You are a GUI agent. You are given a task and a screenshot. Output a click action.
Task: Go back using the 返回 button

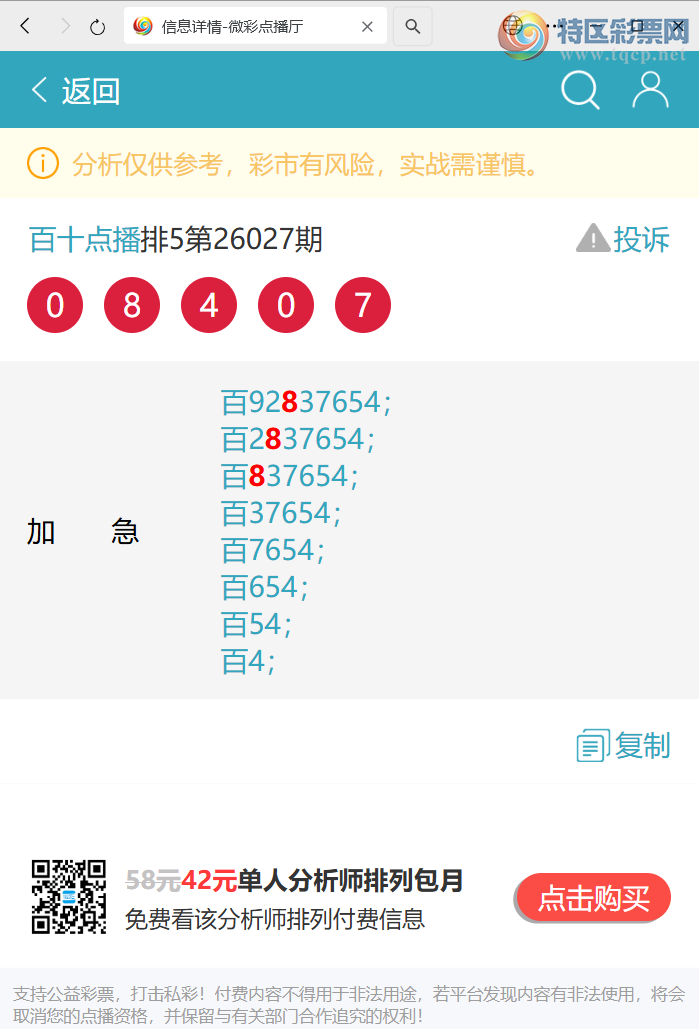pos(75,91)
